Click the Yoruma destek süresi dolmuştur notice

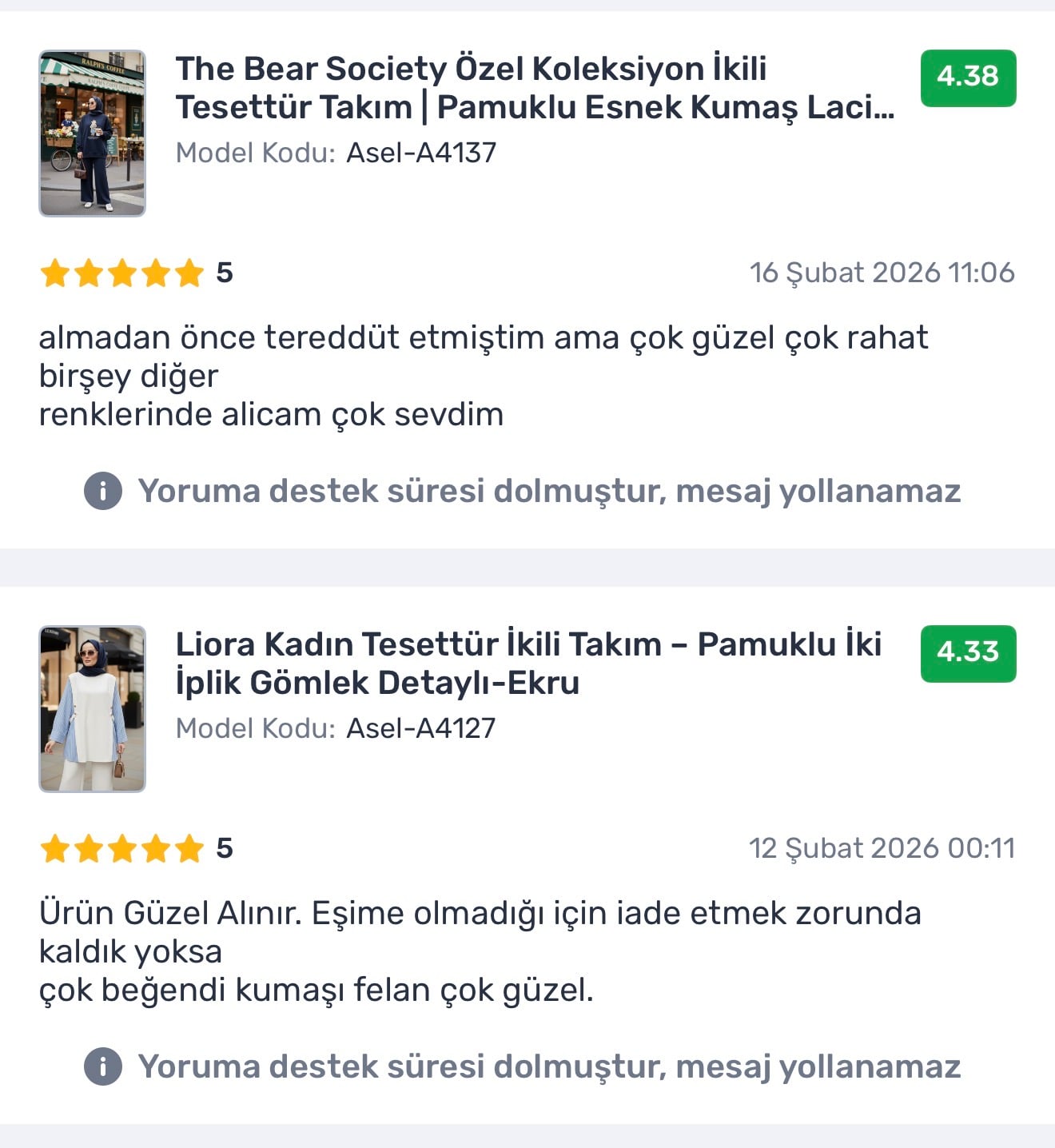point(550,491)
